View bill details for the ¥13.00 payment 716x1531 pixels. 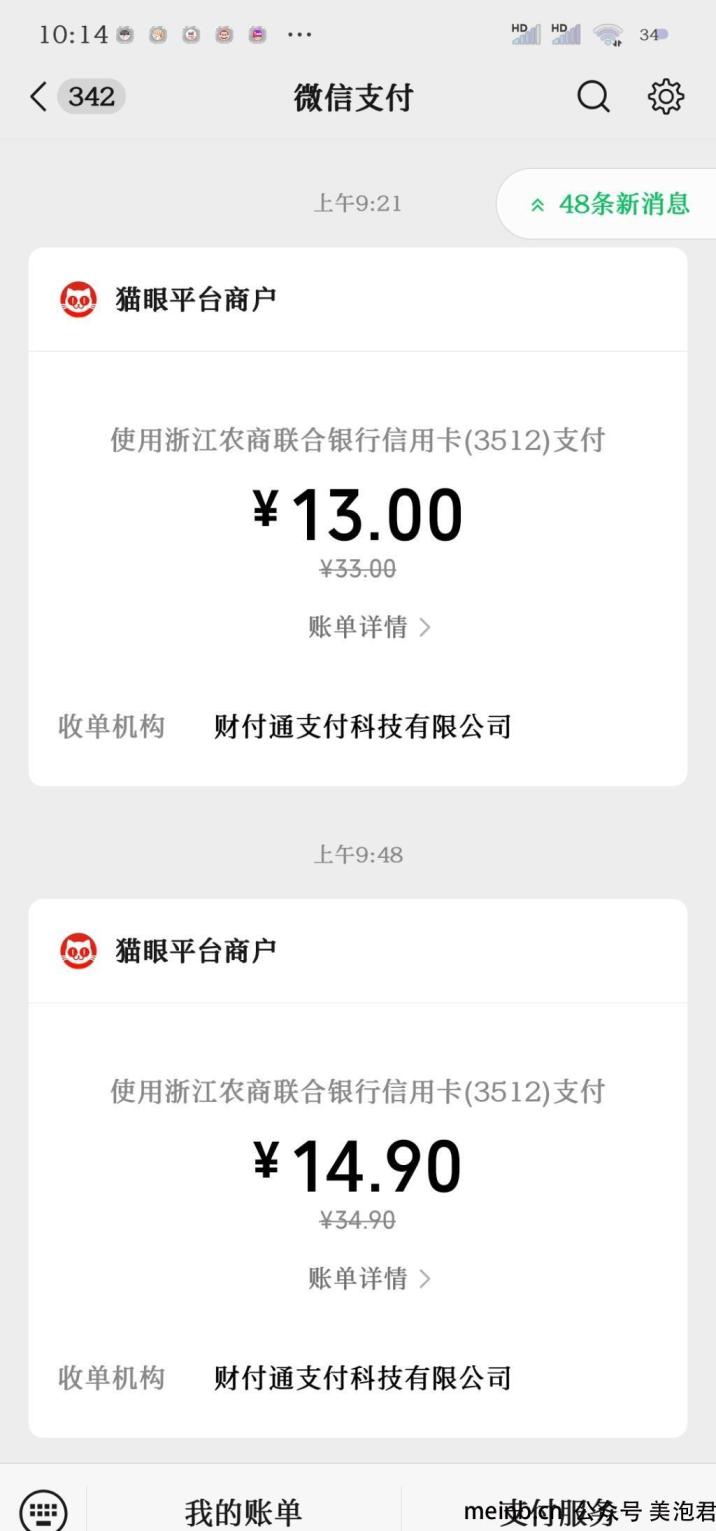point(369,627)
